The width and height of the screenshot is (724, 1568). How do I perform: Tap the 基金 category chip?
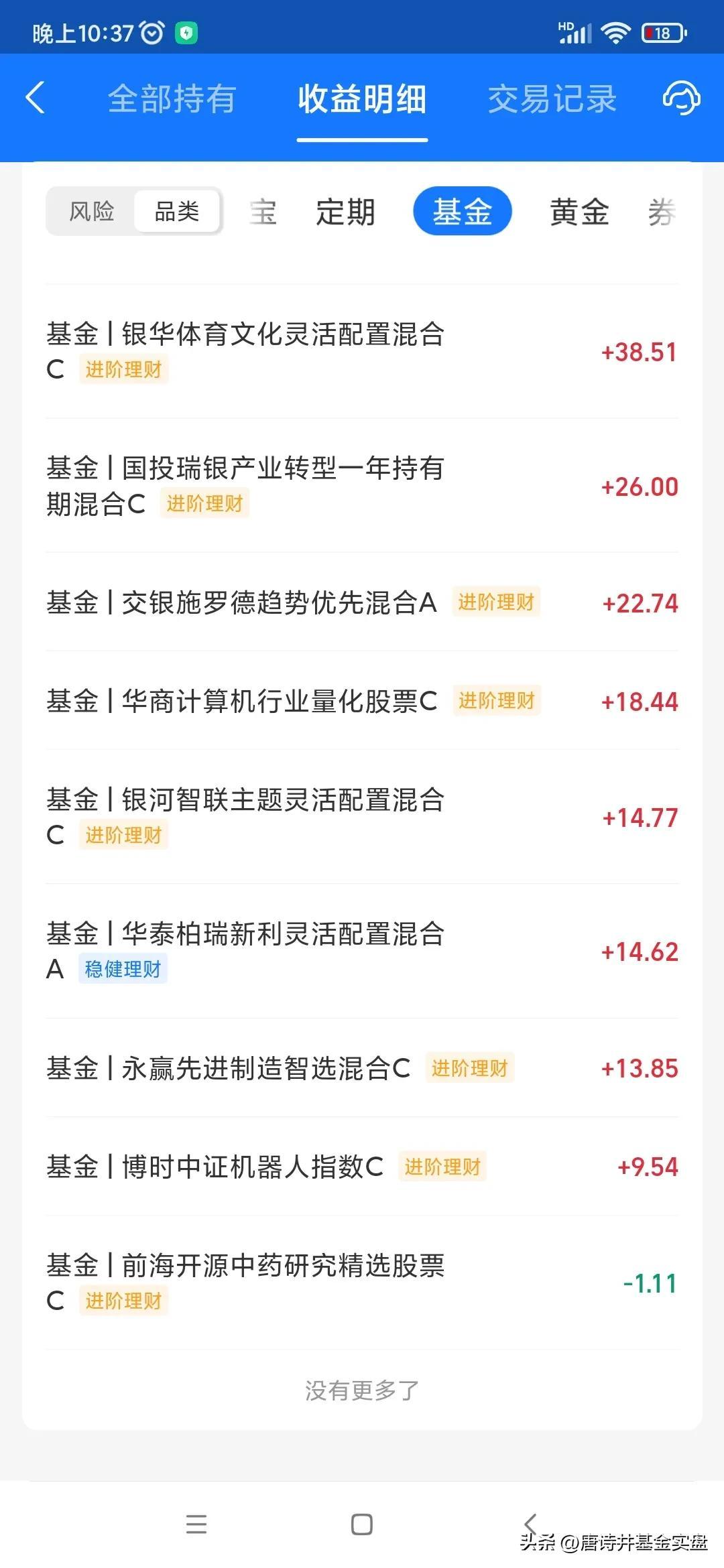(463, 211)
